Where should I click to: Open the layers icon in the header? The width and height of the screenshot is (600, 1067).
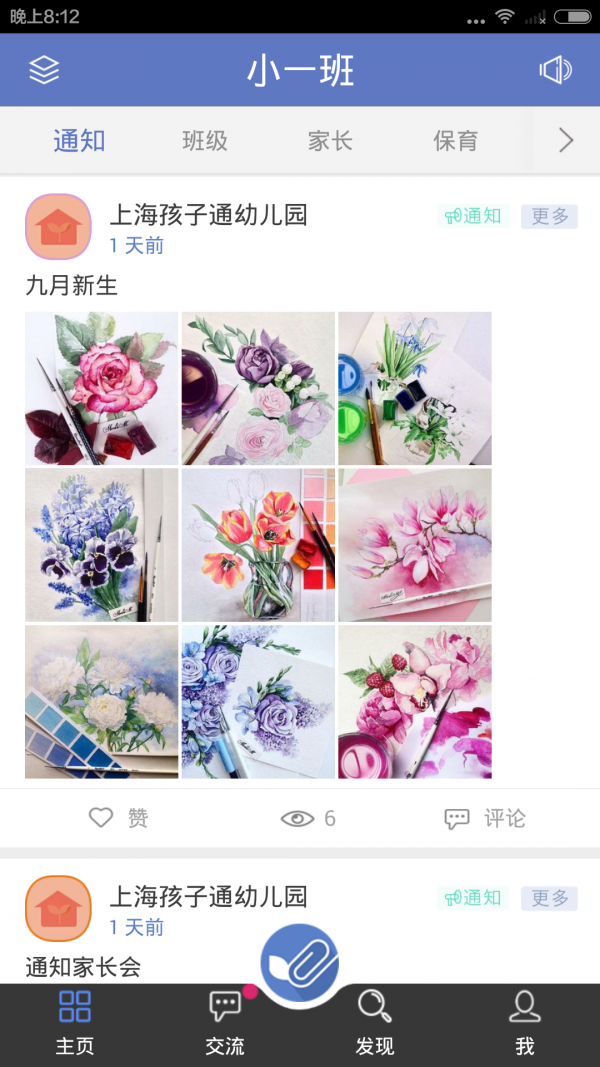44,69
